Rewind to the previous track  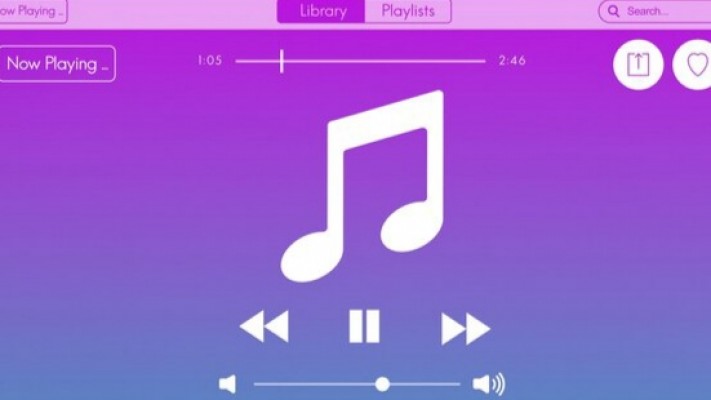[x=264, y=327]
